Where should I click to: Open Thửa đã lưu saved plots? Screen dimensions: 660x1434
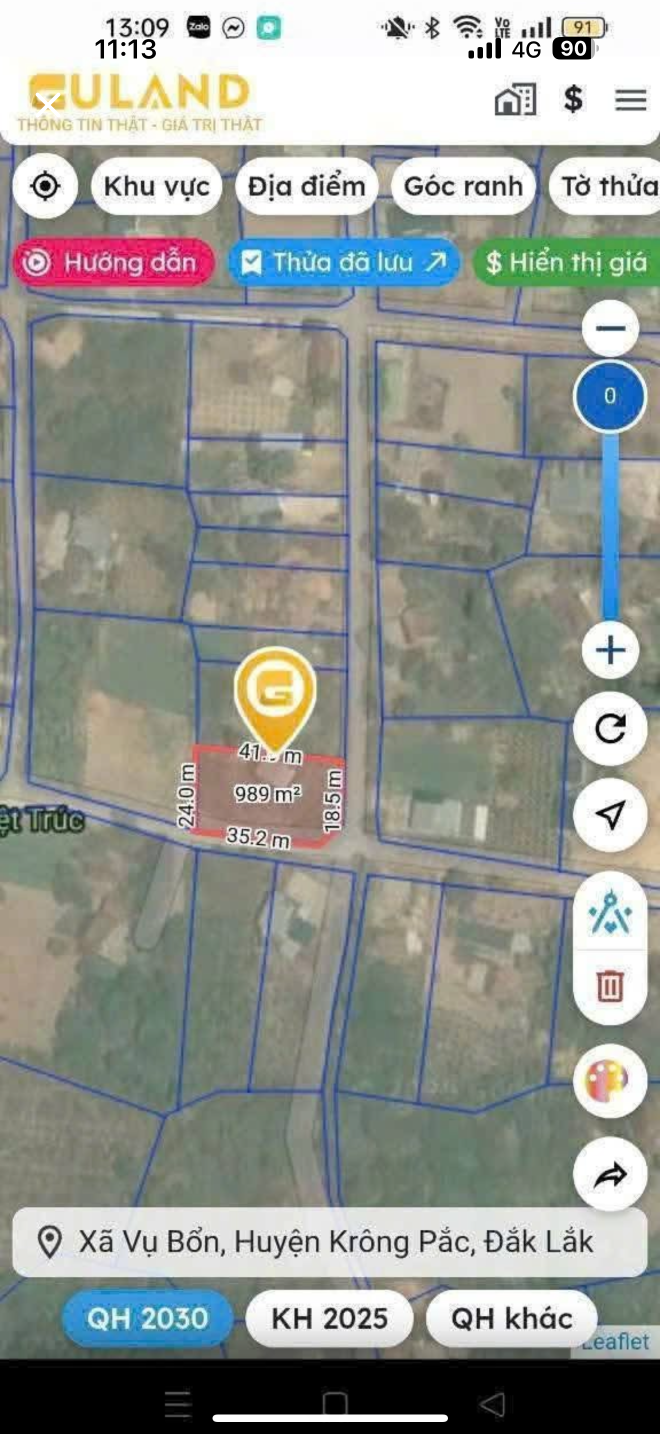(x=344, y=263)
